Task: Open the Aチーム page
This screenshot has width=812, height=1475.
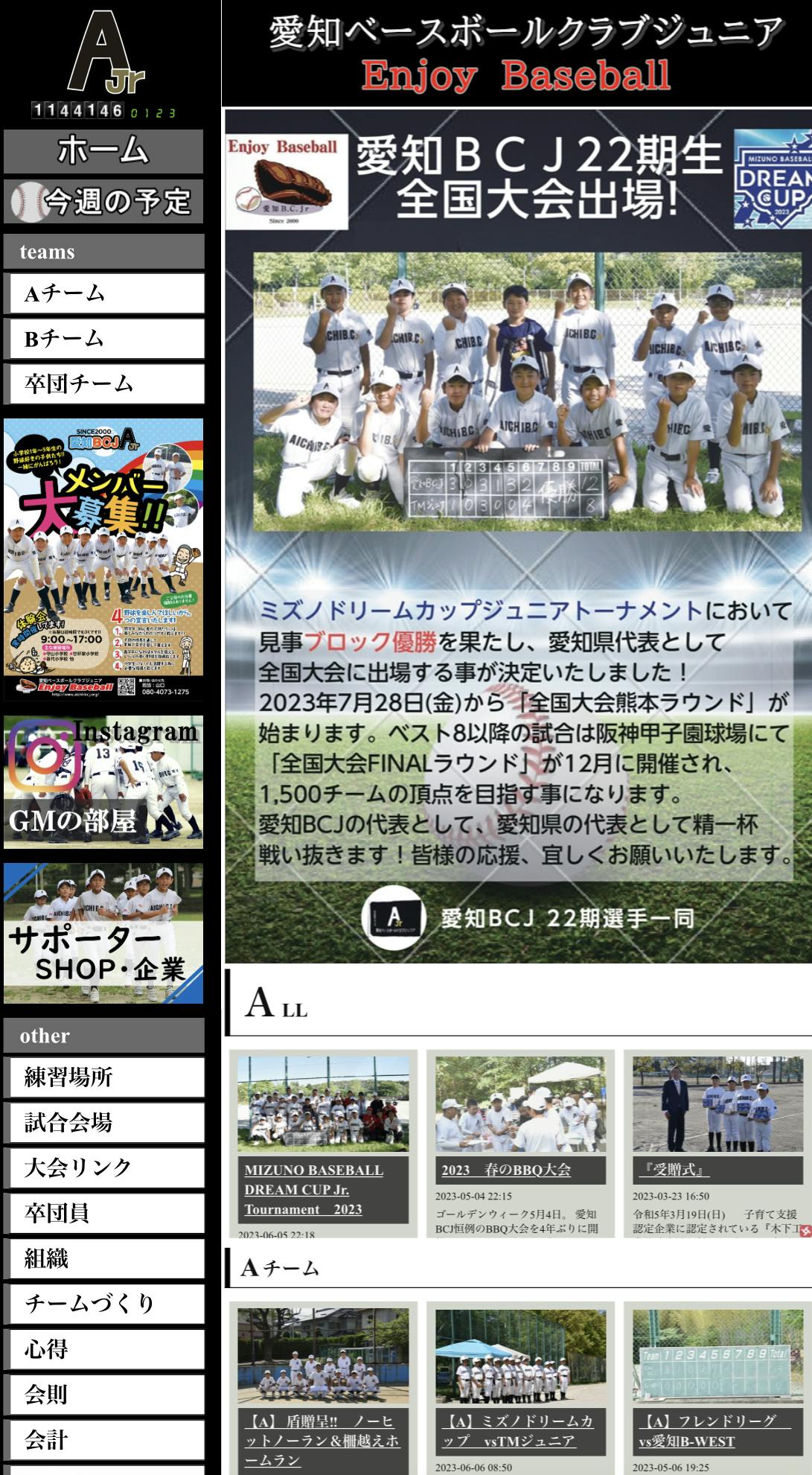Action: 106,293
